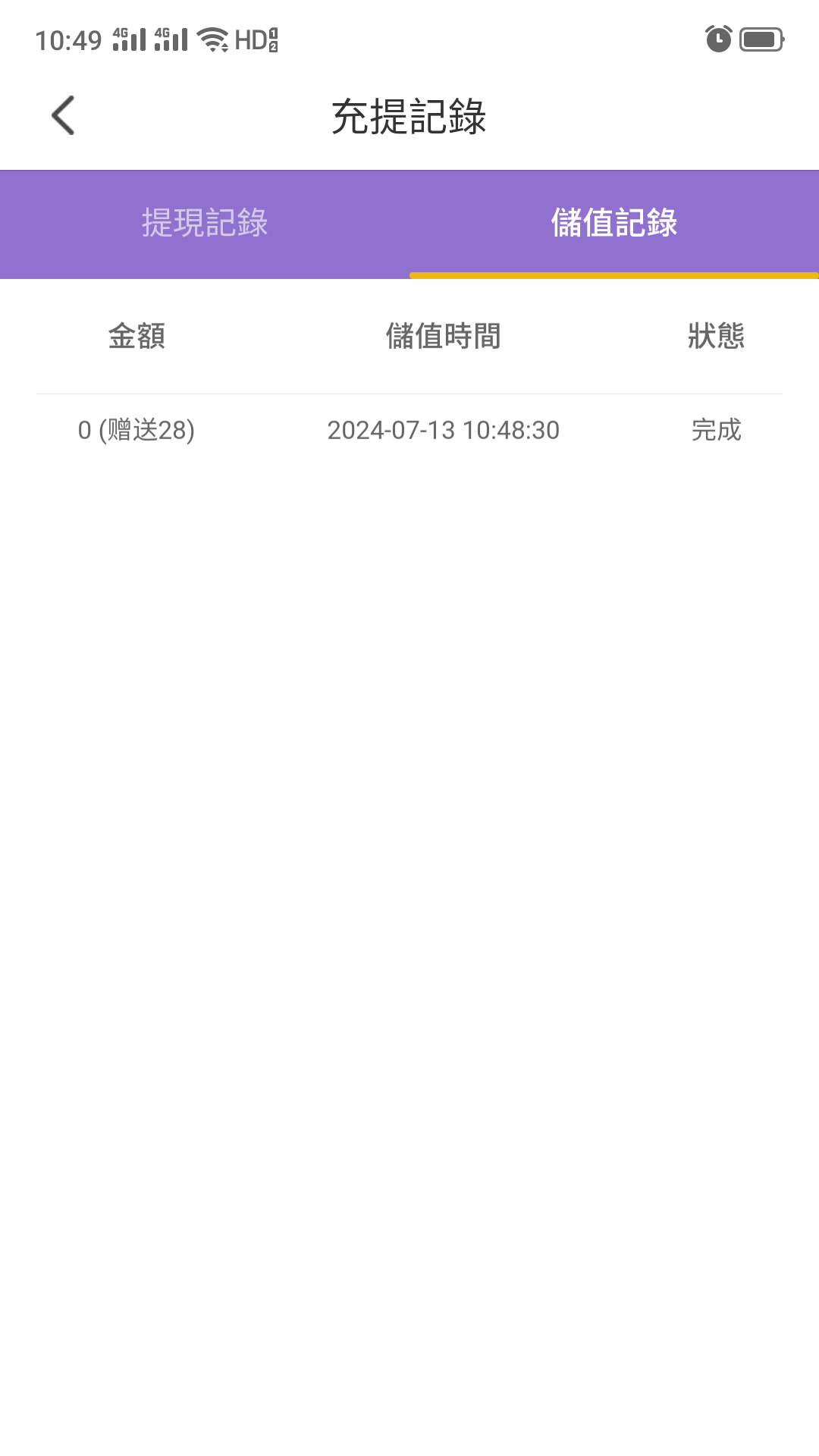Select the 儲值記錄 tab
Image resolution: width=819 pixels, height=1456 pixels.
point(613,223)
